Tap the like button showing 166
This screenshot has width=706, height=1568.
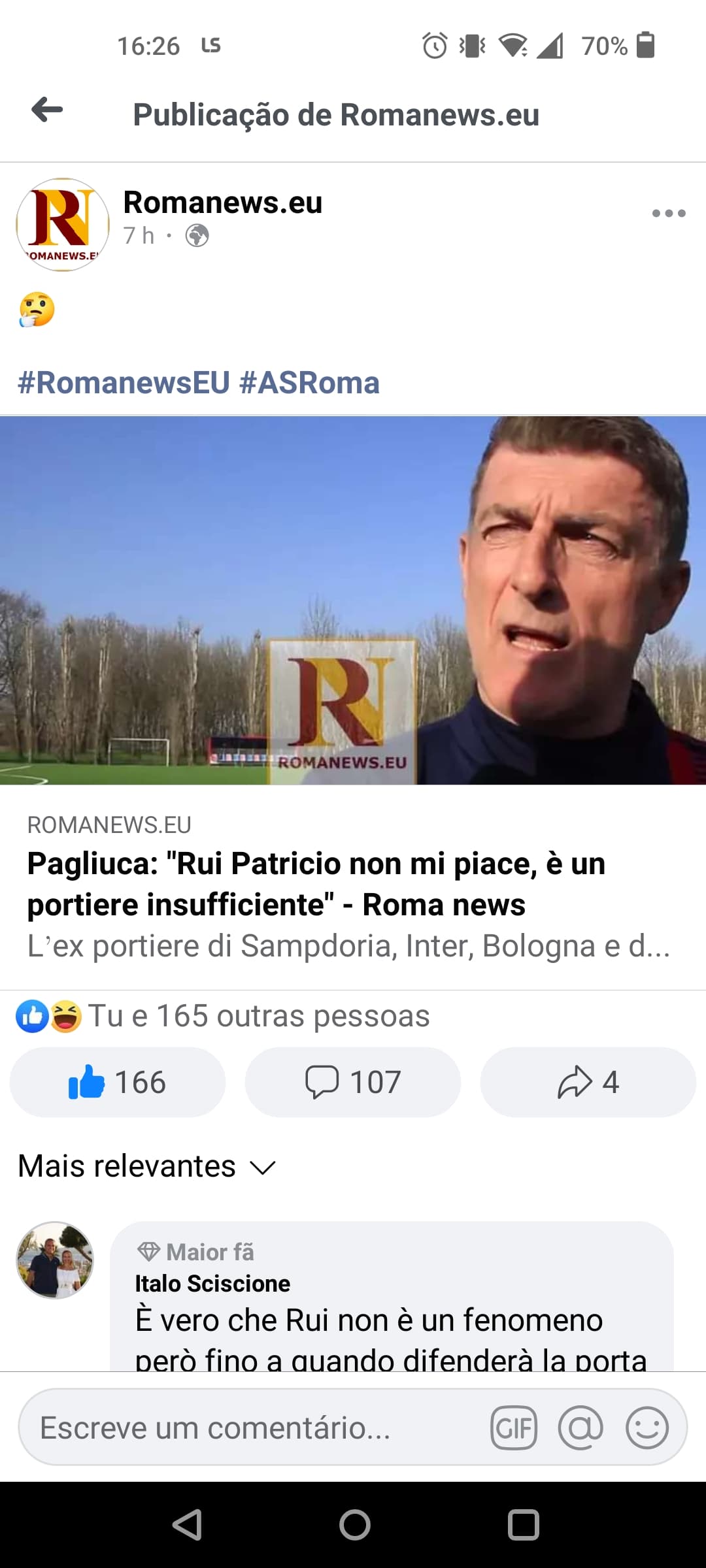118,1082
